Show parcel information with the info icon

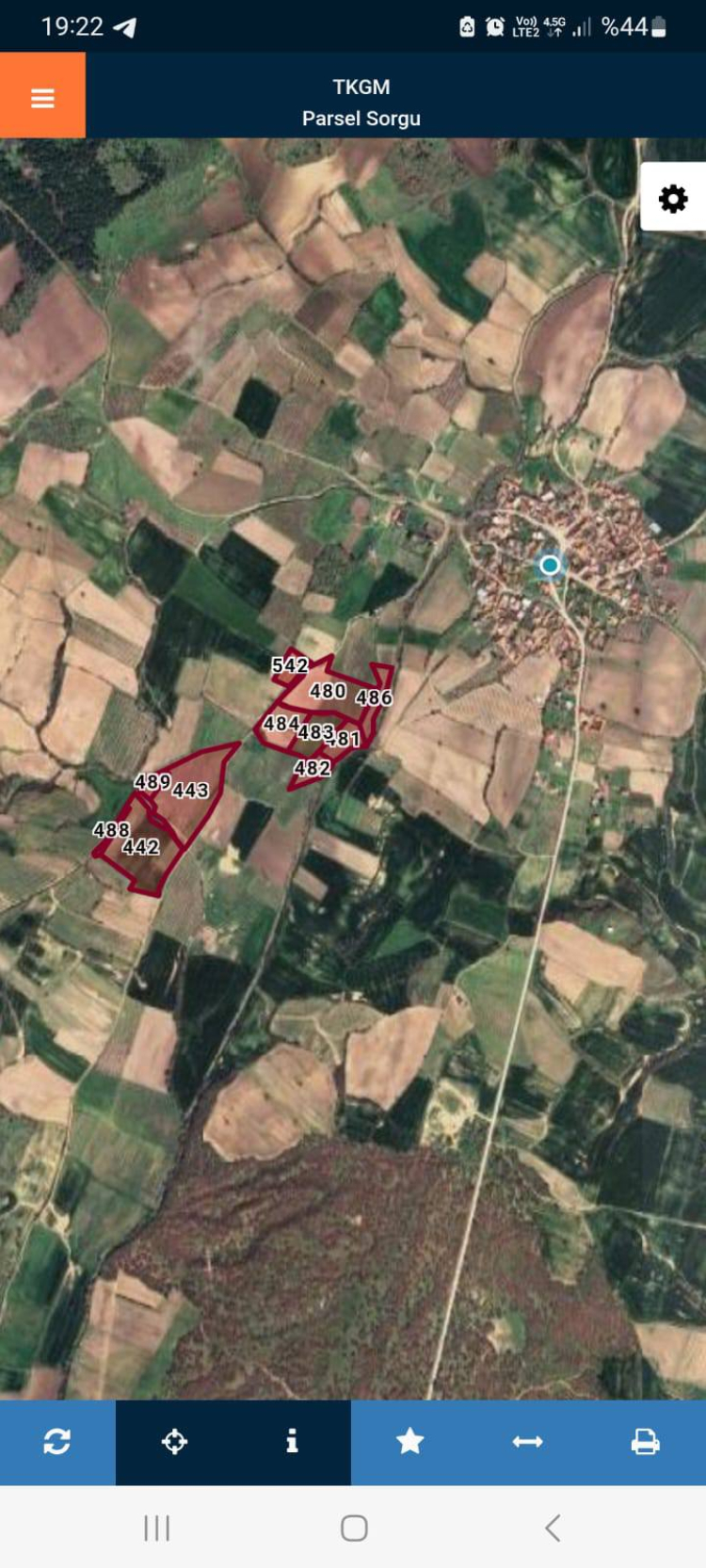point(292,1441)
